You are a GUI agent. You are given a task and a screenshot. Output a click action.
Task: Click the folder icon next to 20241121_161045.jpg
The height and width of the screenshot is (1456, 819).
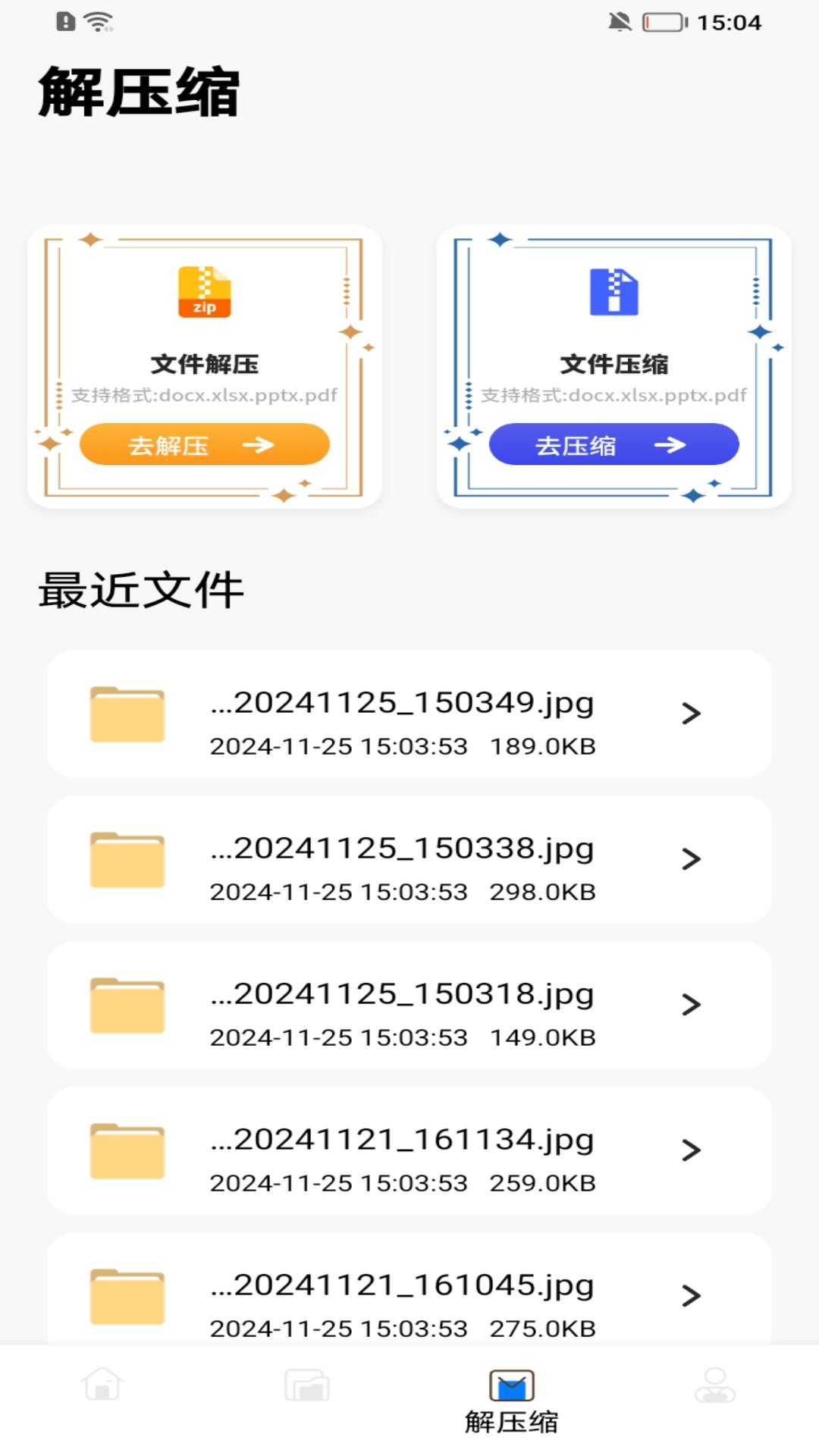127,1297
